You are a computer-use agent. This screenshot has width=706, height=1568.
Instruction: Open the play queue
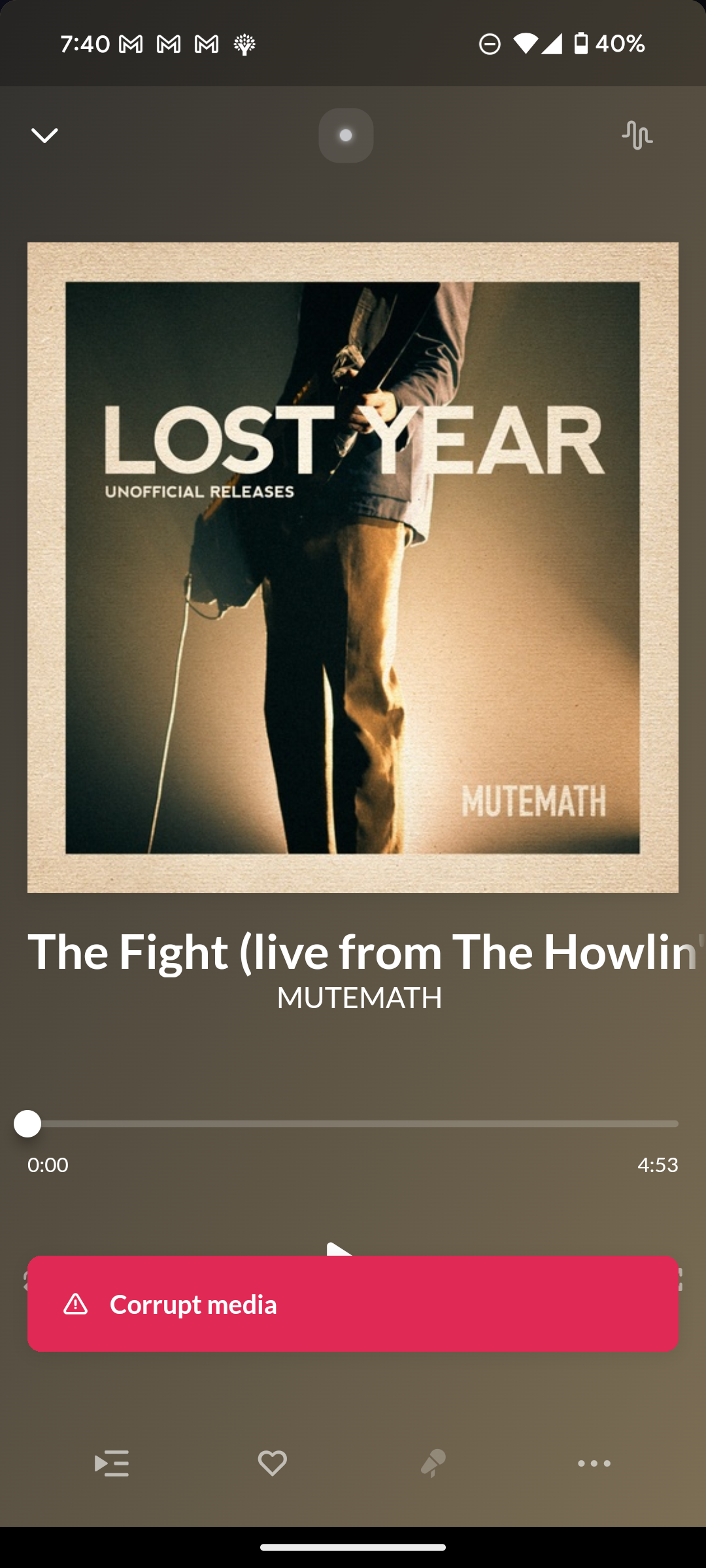(112, 1463)
